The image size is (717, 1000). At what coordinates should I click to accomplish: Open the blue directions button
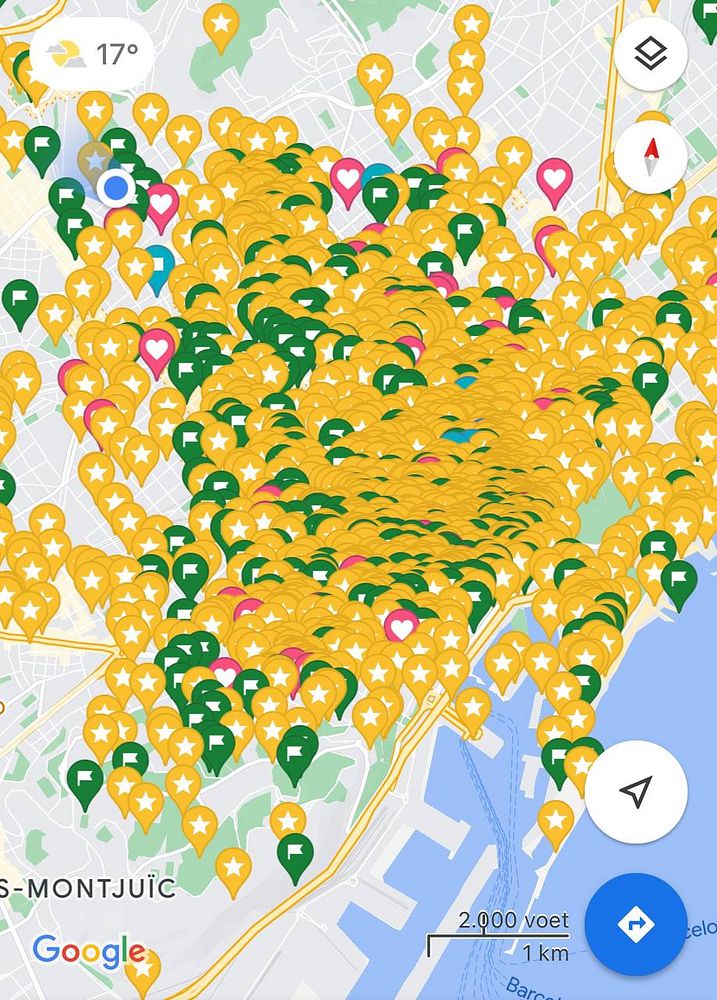(636, 924)
